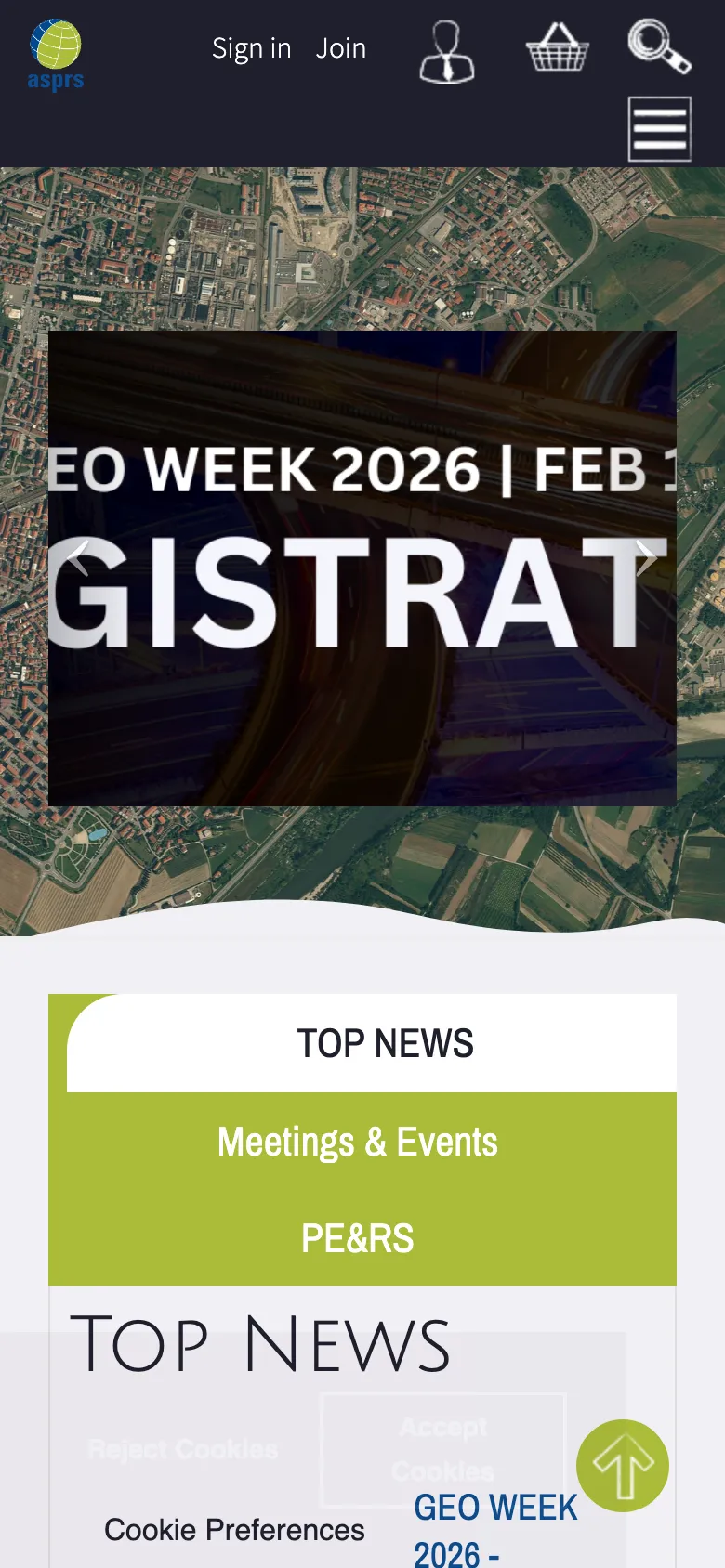Jump back to top with arrow button
The image size is (725, 1568).
[623, 1466]
